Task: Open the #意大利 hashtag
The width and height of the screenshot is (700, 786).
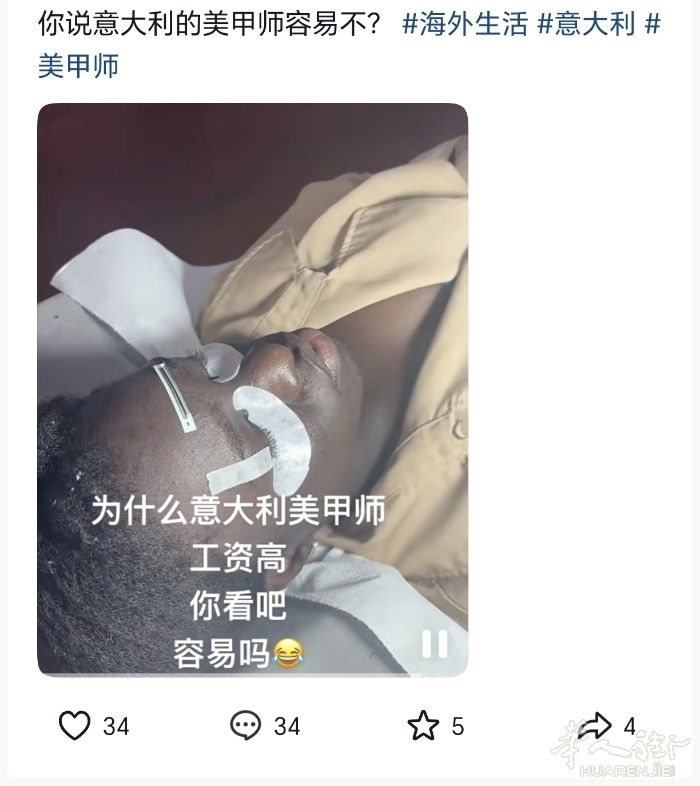Action: [x=586, y=23]
